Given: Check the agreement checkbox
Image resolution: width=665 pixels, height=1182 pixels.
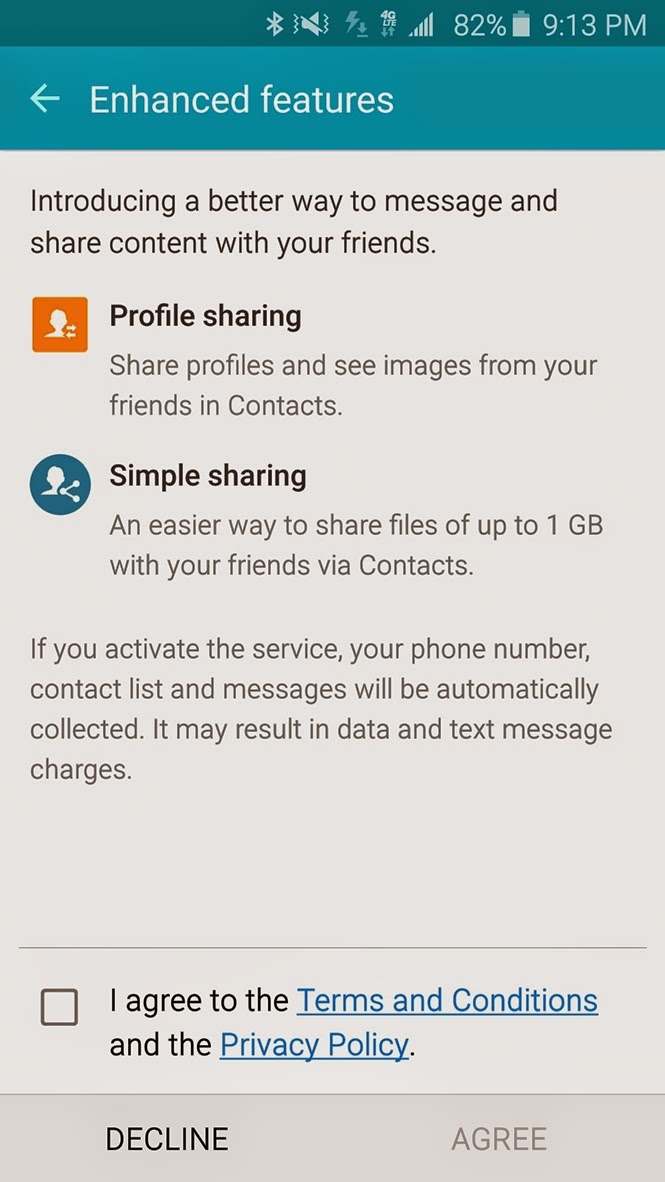Looking at the screenshot, I should click(x=59, y=1007).
